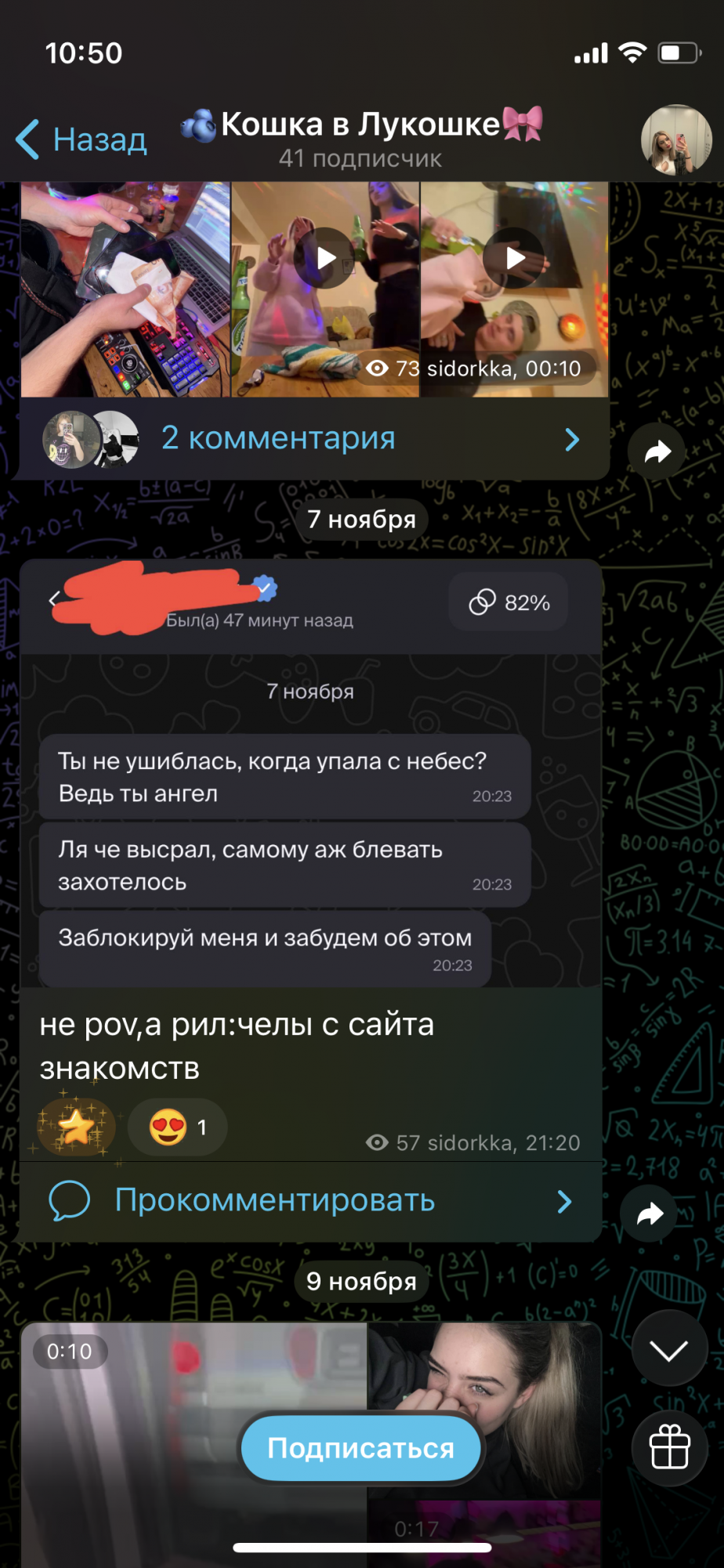Open Кошка в Лукошке channel info

coord(360,138)
